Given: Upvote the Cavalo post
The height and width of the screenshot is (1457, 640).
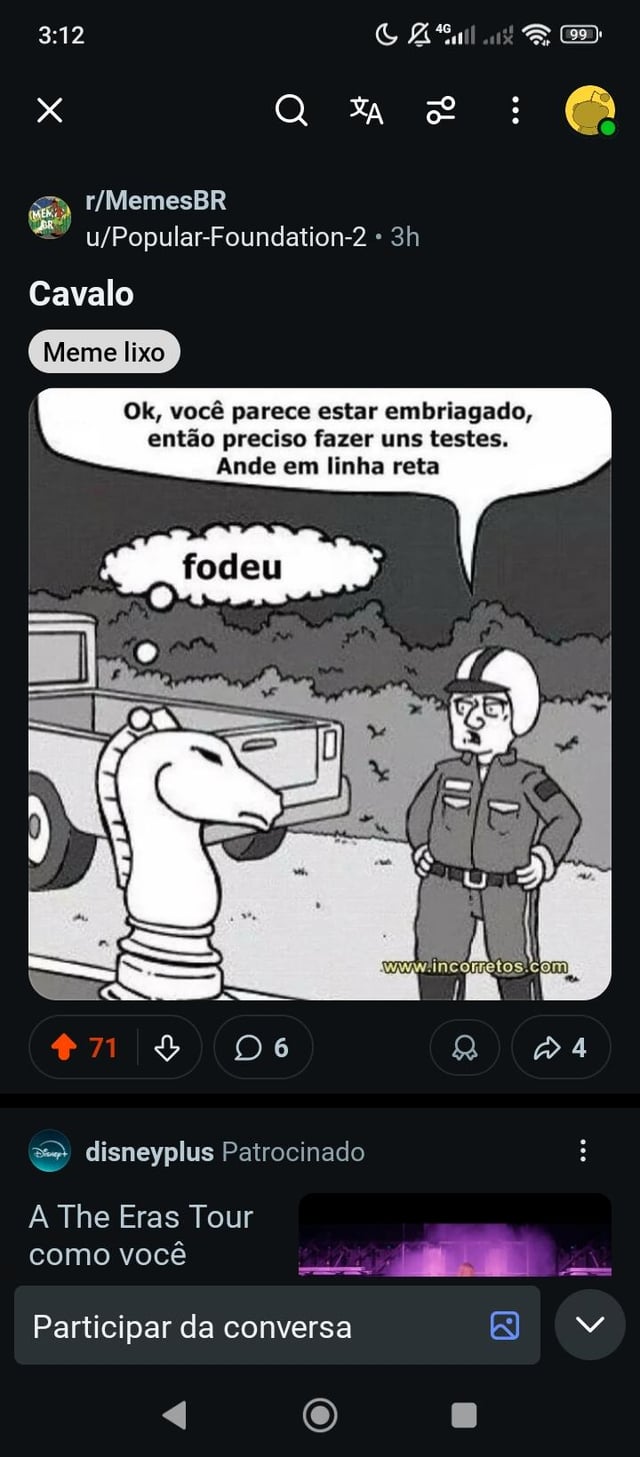Looking at the screenshot, I should pyautogui.click(x=64, y=1047).
